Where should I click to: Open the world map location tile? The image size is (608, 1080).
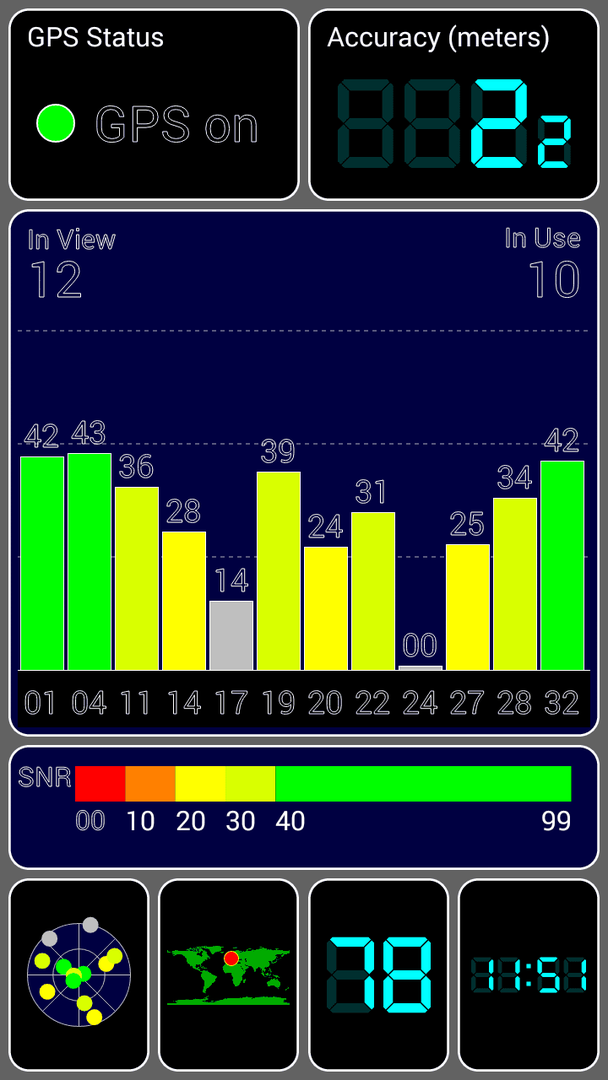click(x=229, y=974)
